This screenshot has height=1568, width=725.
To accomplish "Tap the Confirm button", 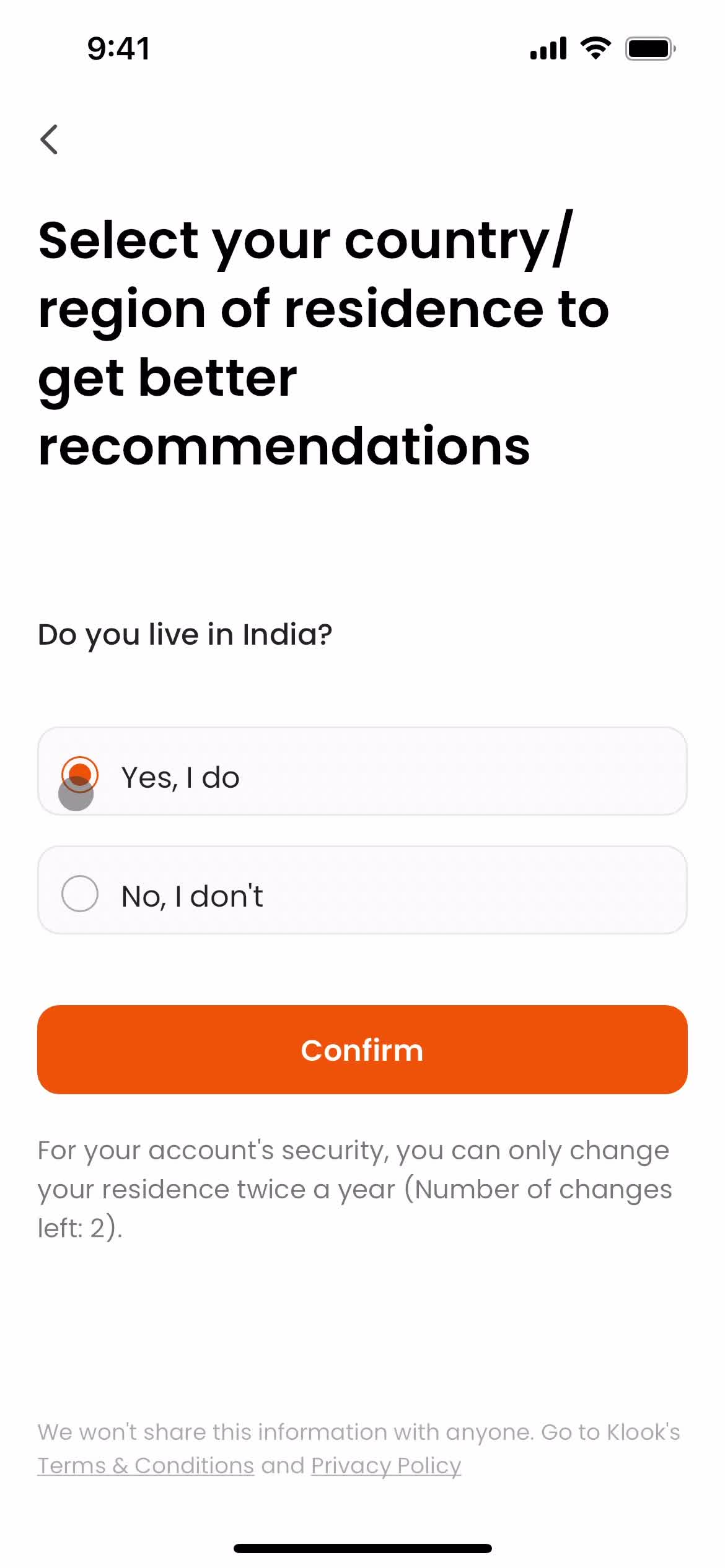I will click(x=362, y=1050).
